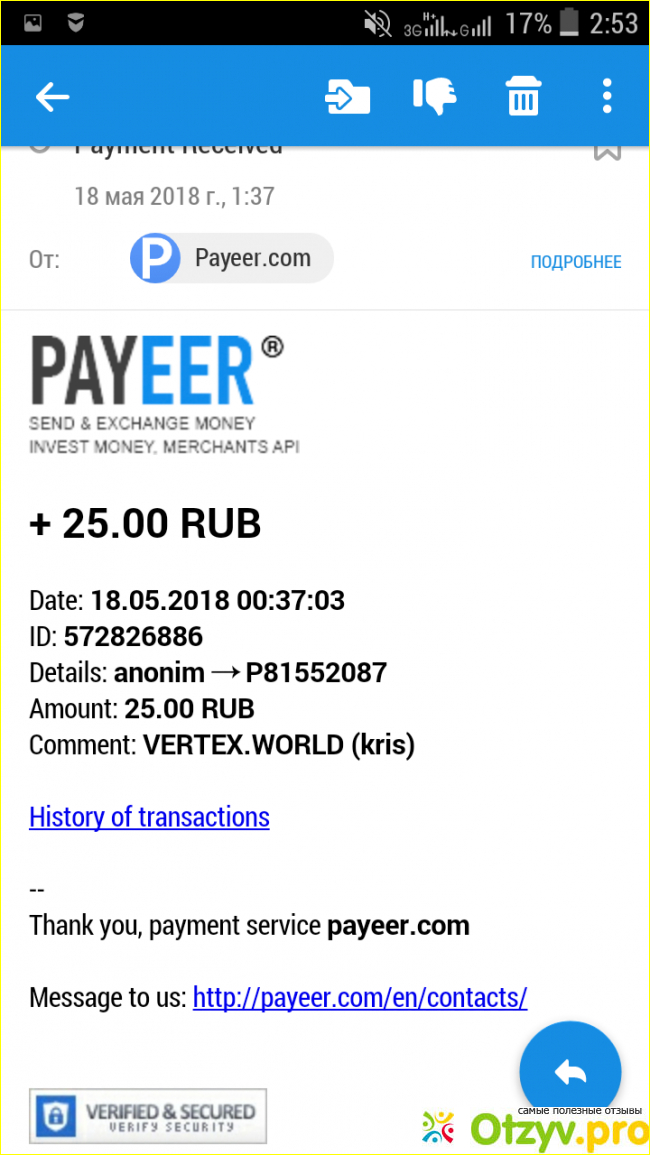This screenshot has height=1155, width=650.
Task: Follow the payeer.com/en/contacts link
Action: pyautogui.click(x=360, y=997)
